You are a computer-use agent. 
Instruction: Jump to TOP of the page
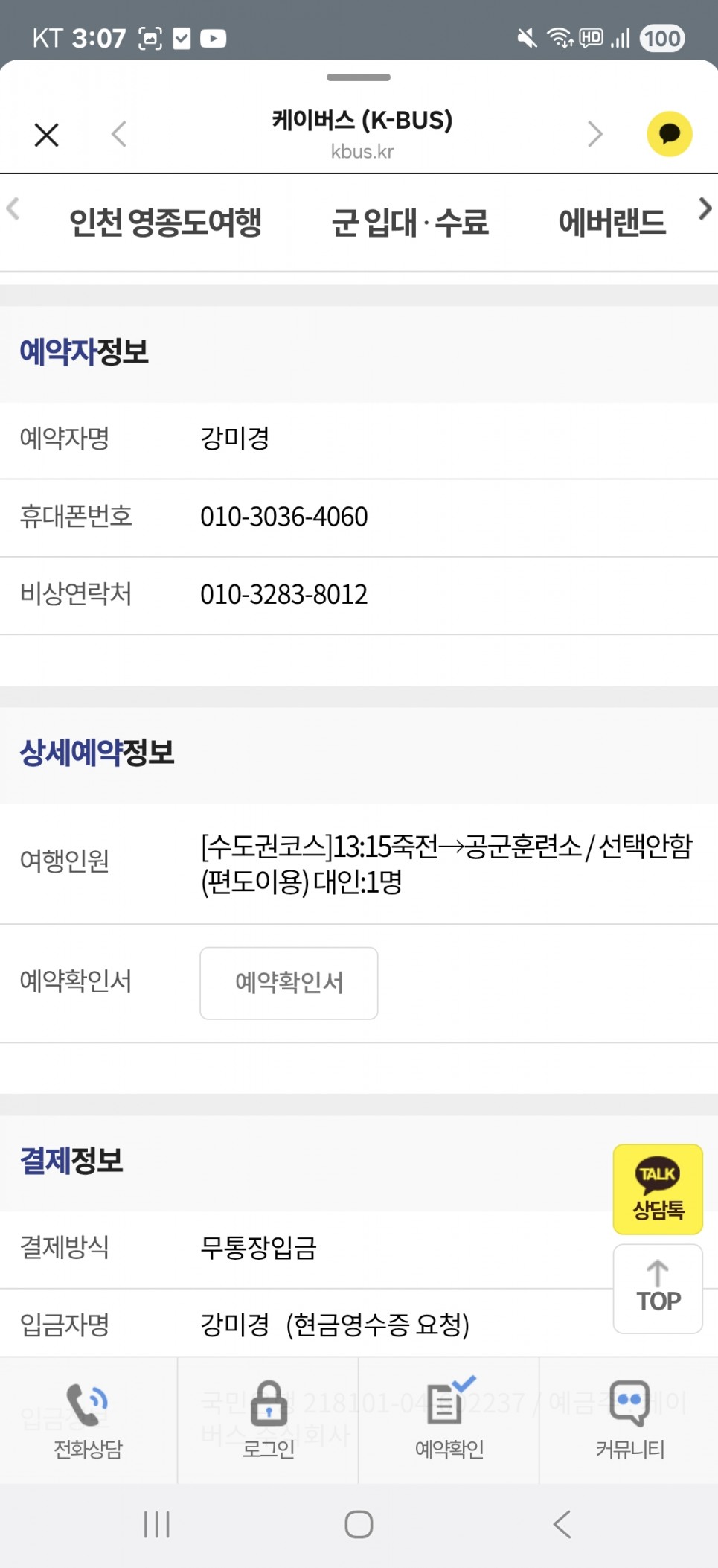click(x=658, y=1288)
